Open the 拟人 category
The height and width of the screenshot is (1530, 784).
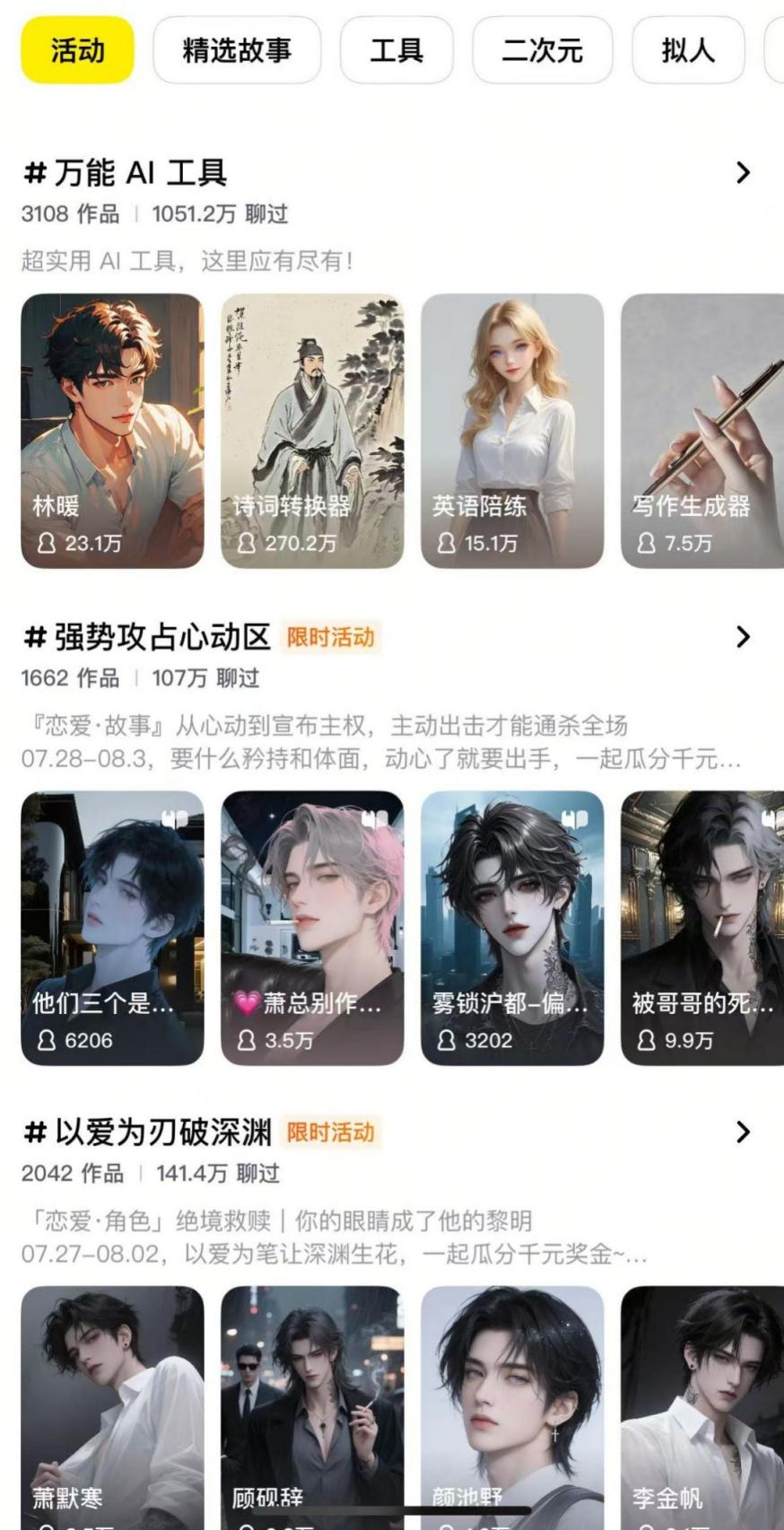click(x=686, y=51)
